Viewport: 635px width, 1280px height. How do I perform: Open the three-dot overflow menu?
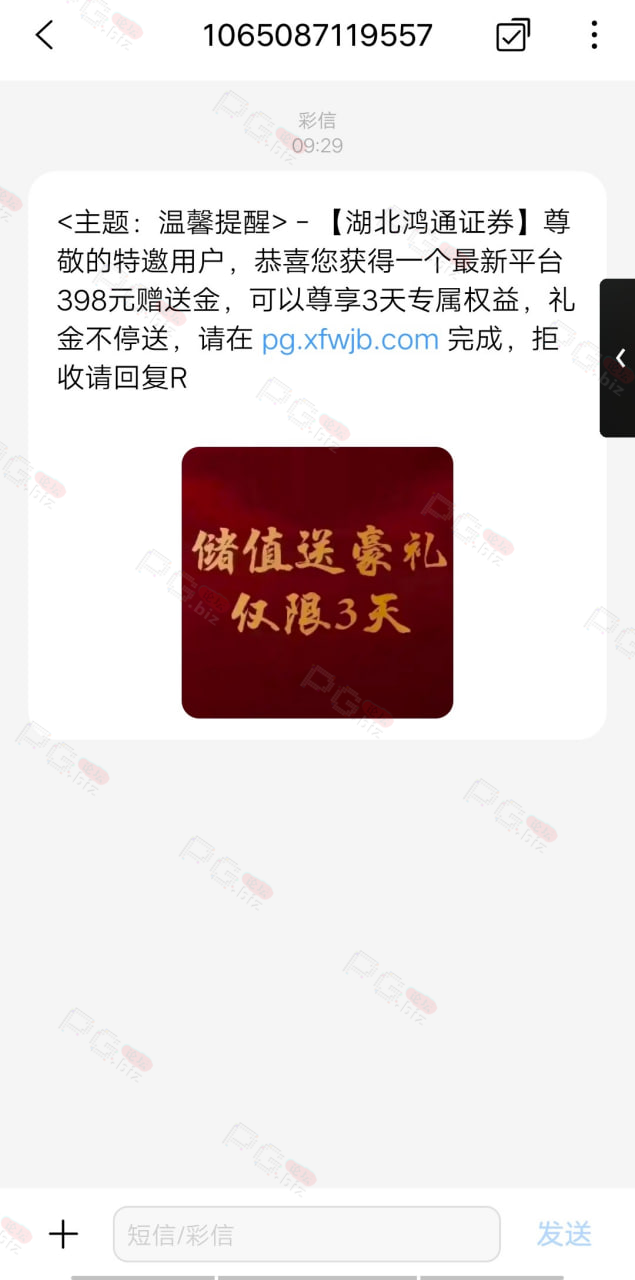coord(594,35)
